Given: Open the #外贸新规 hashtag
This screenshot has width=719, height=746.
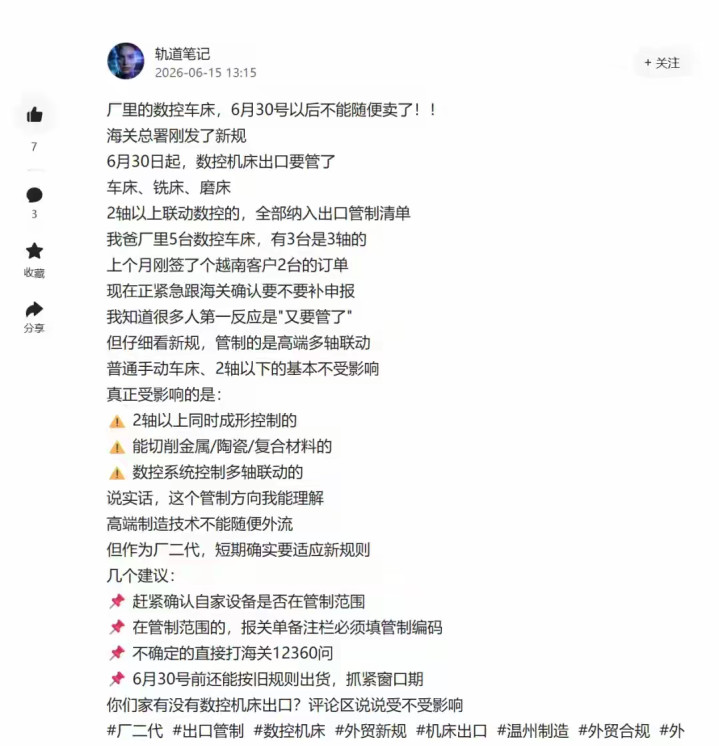Looking at the screenshot, I should point(371,730).
